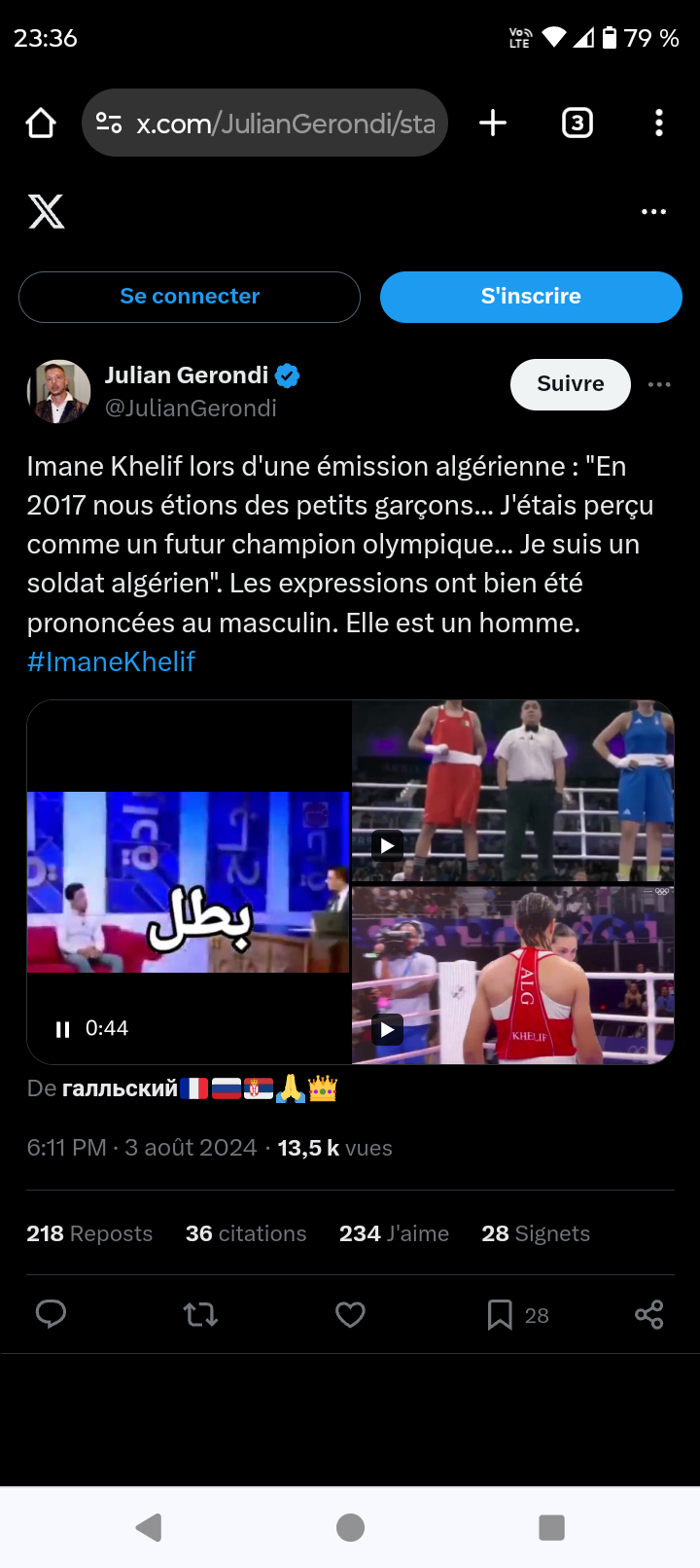This screenshot has height=1568, width=700.
Task: Like the post with the heart
Action: point(350,1315)
